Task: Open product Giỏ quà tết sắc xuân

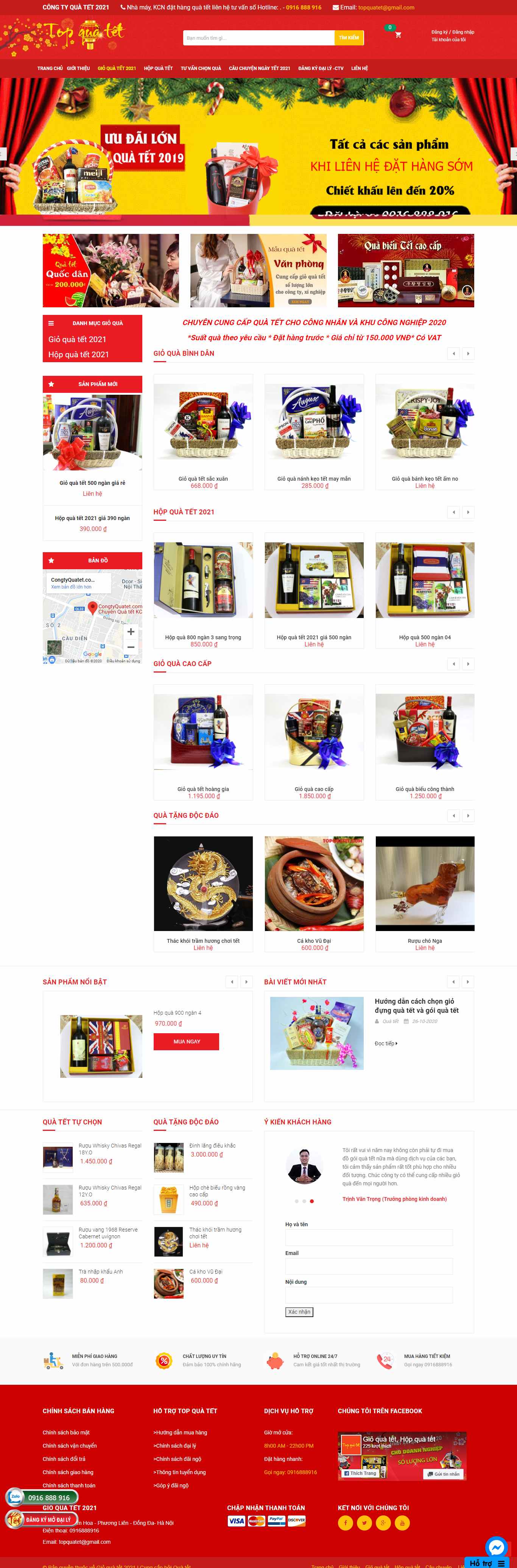Action: coord(203,478)
